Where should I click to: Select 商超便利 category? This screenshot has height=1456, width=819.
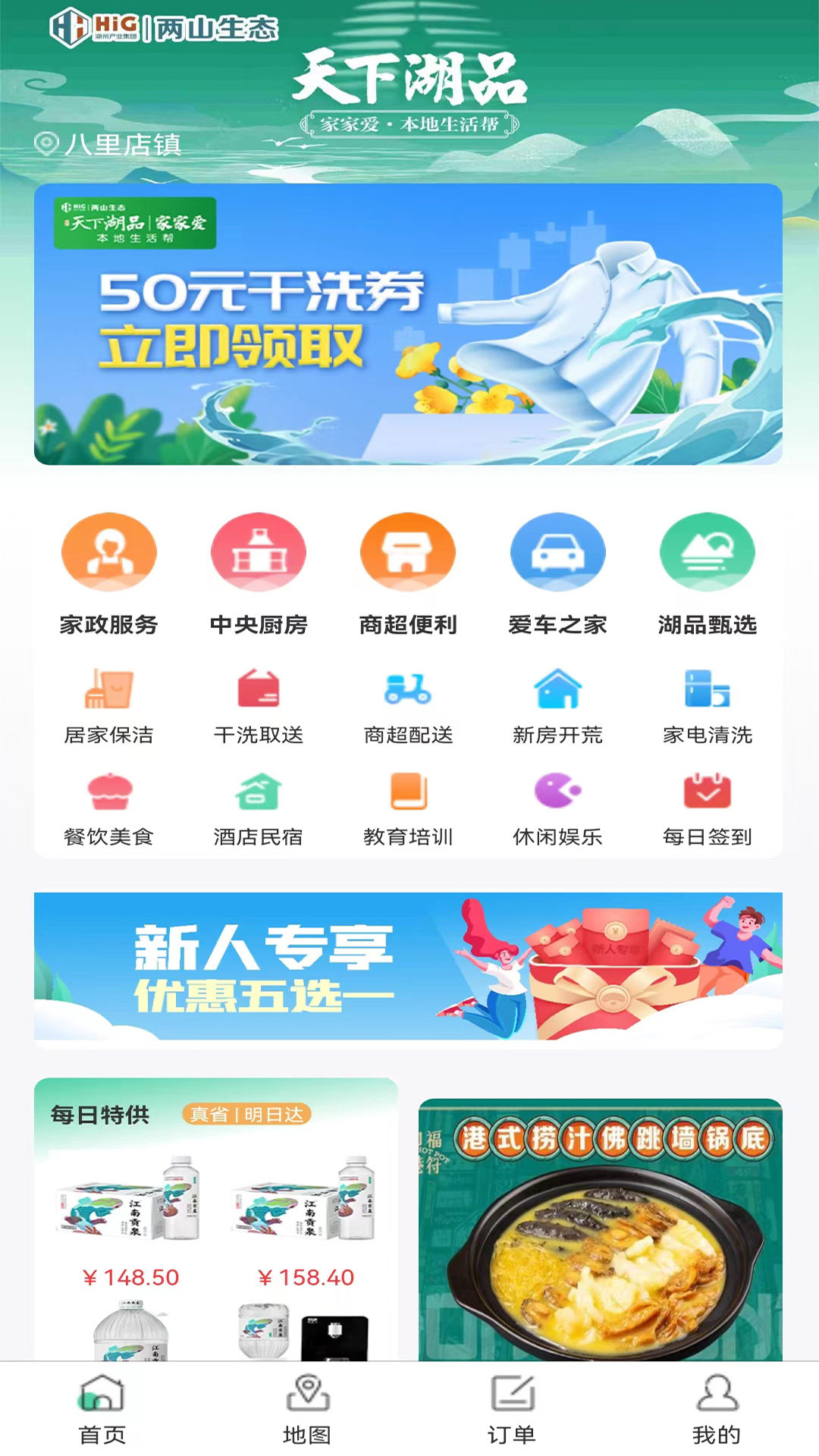408,574
